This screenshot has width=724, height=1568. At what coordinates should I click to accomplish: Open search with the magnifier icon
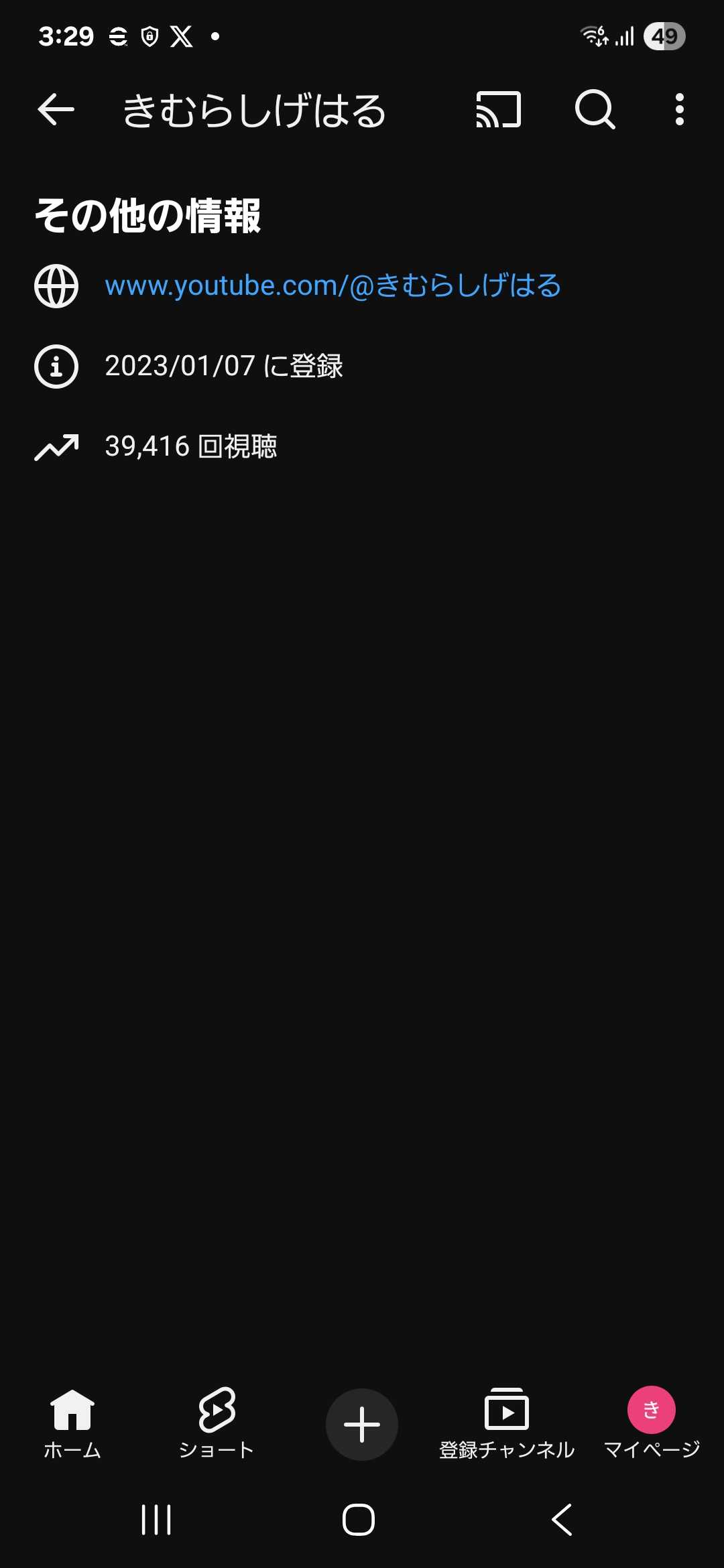click(595, 110)
